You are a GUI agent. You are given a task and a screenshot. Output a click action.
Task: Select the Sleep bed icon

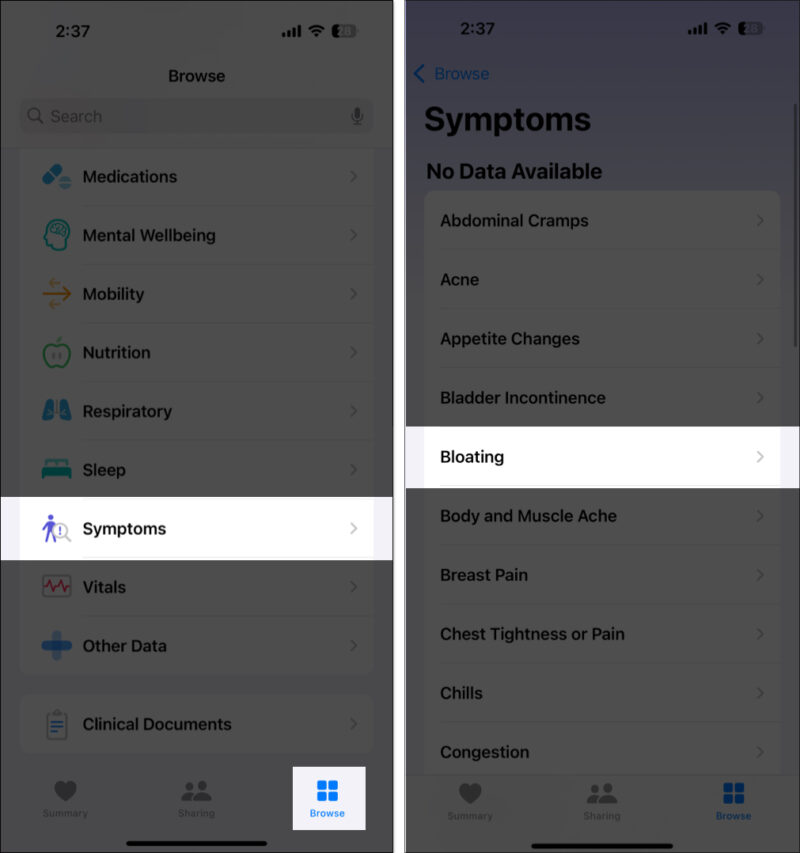(55, 469)
